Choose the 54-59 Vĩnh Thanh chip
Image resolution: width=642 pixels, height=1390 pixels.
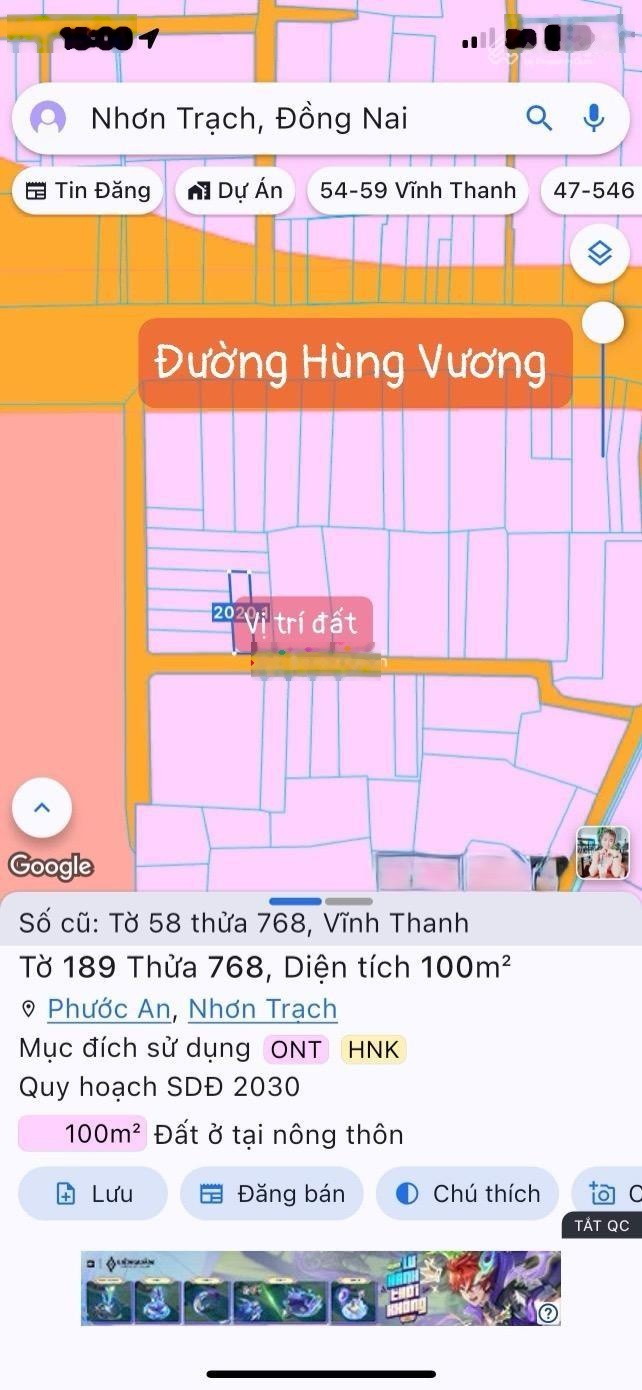click(418, 190)
